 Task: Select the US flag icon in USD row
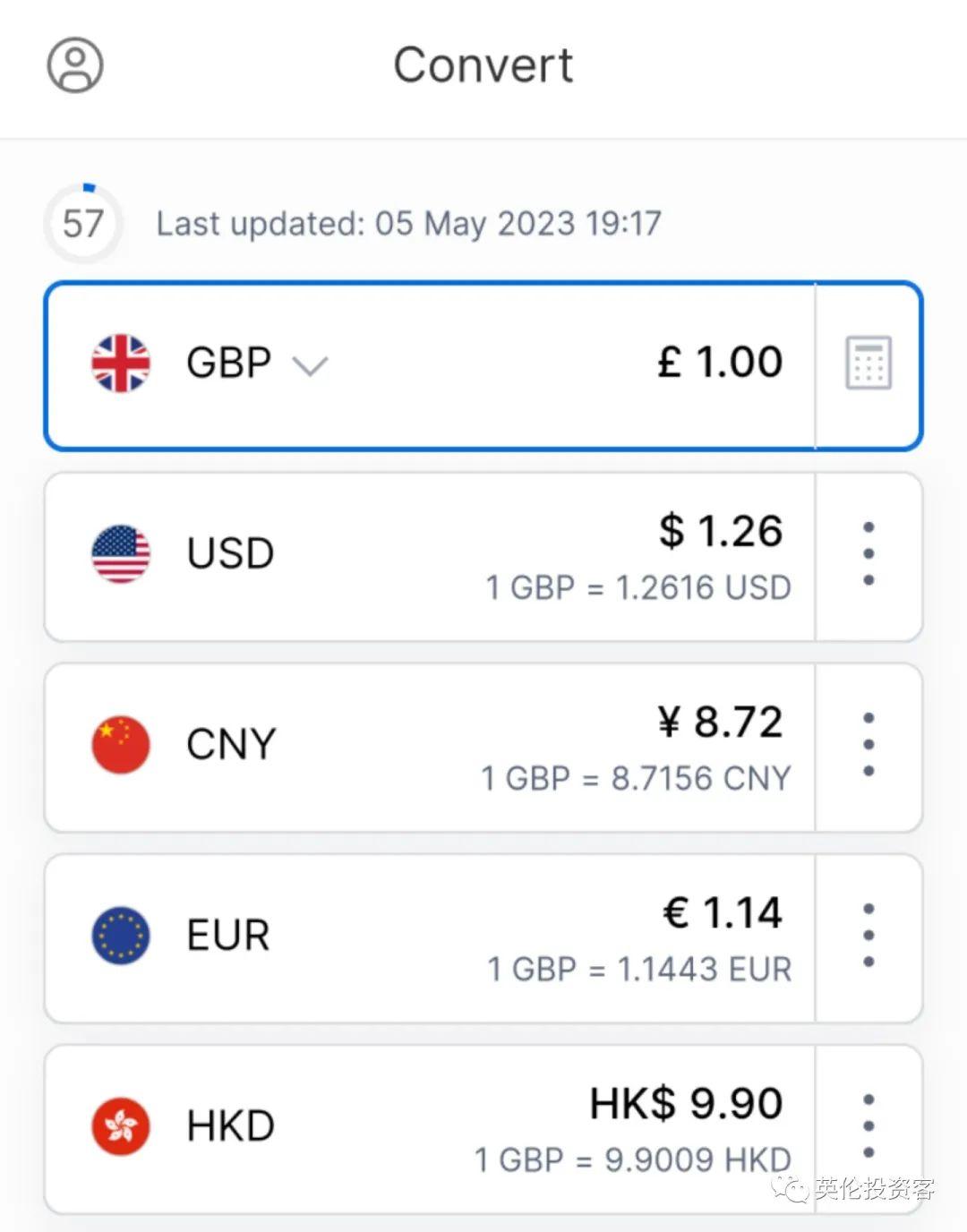click(121, 552)
